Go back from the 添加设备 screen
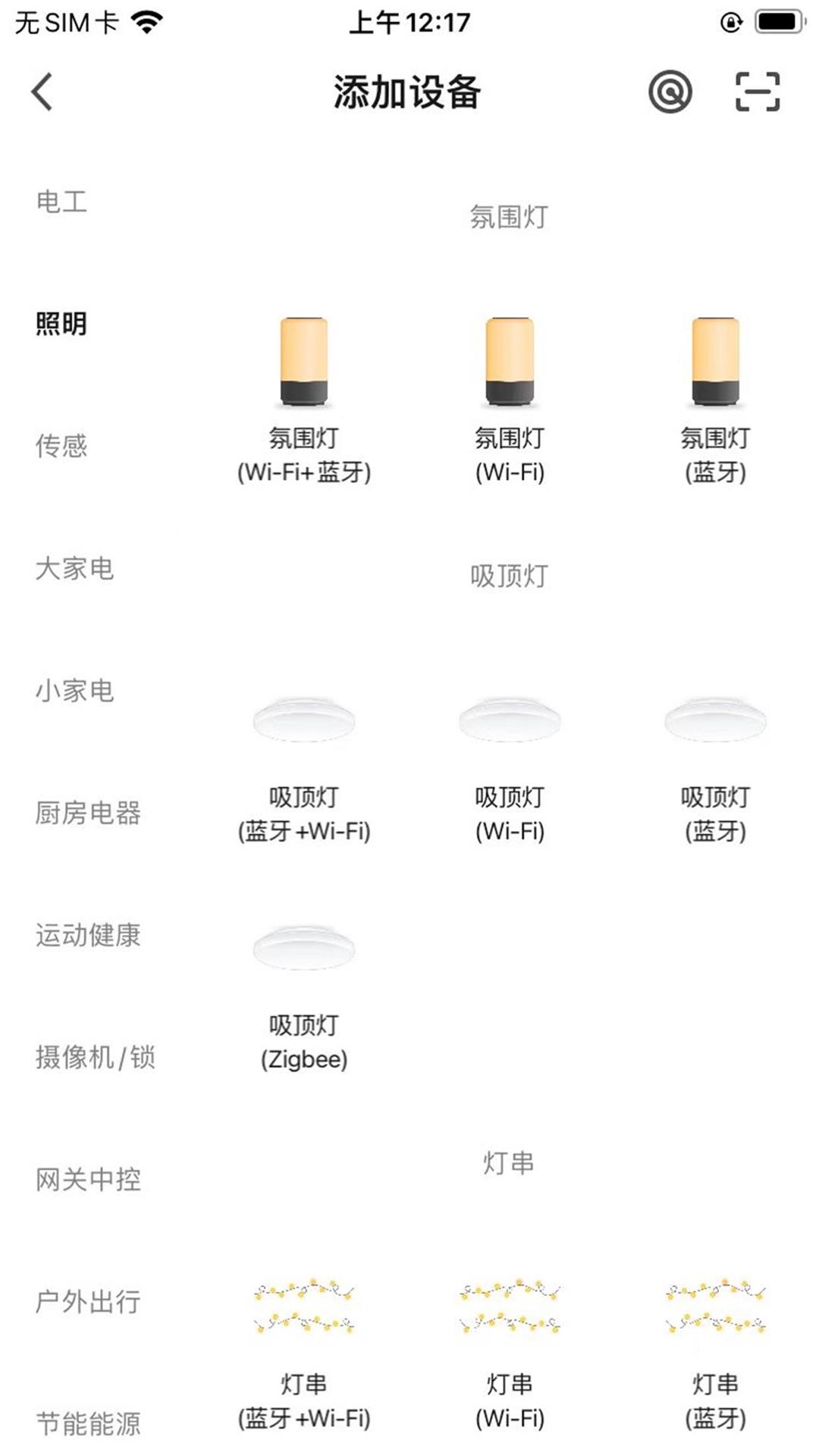819x1456 pixels. (x=43, y=93)
